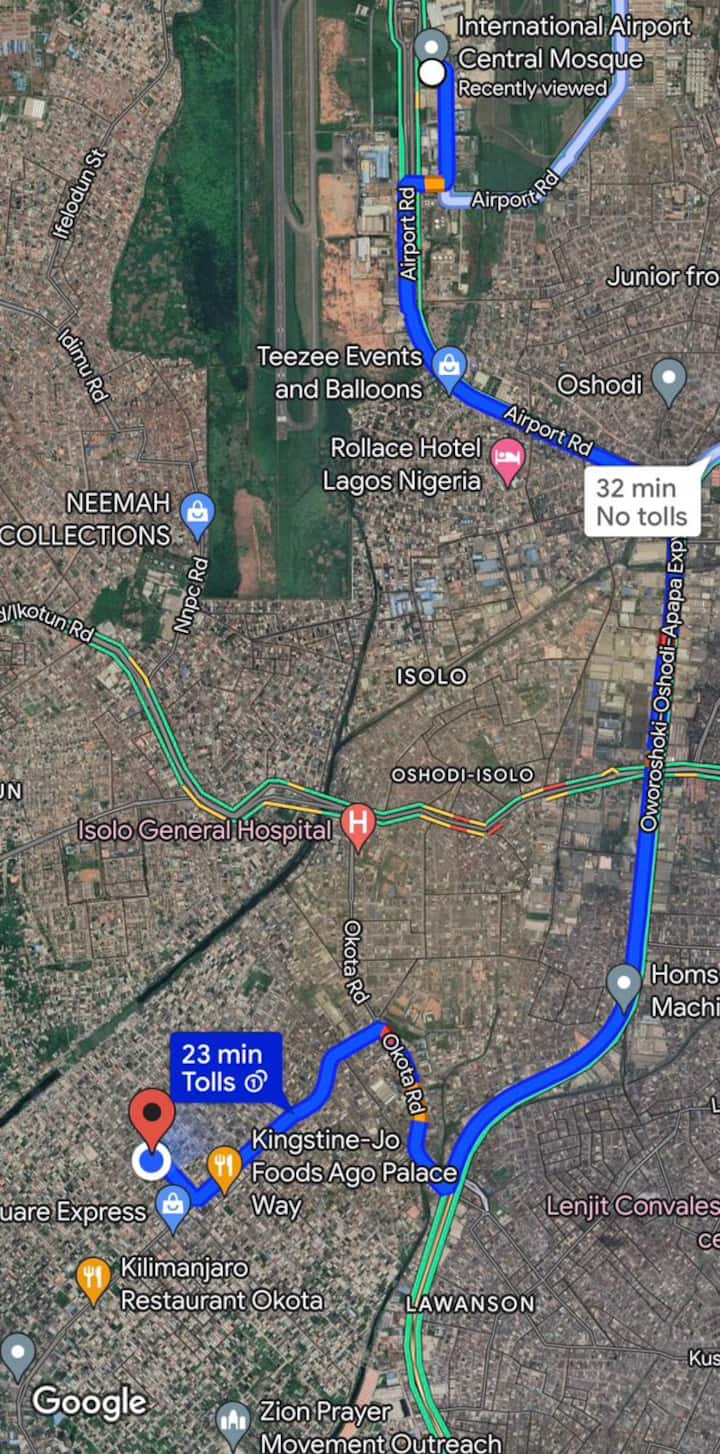720x1454 pixels.
Task: Open International Airport Central Mosque pin
Action: point(432,45)
